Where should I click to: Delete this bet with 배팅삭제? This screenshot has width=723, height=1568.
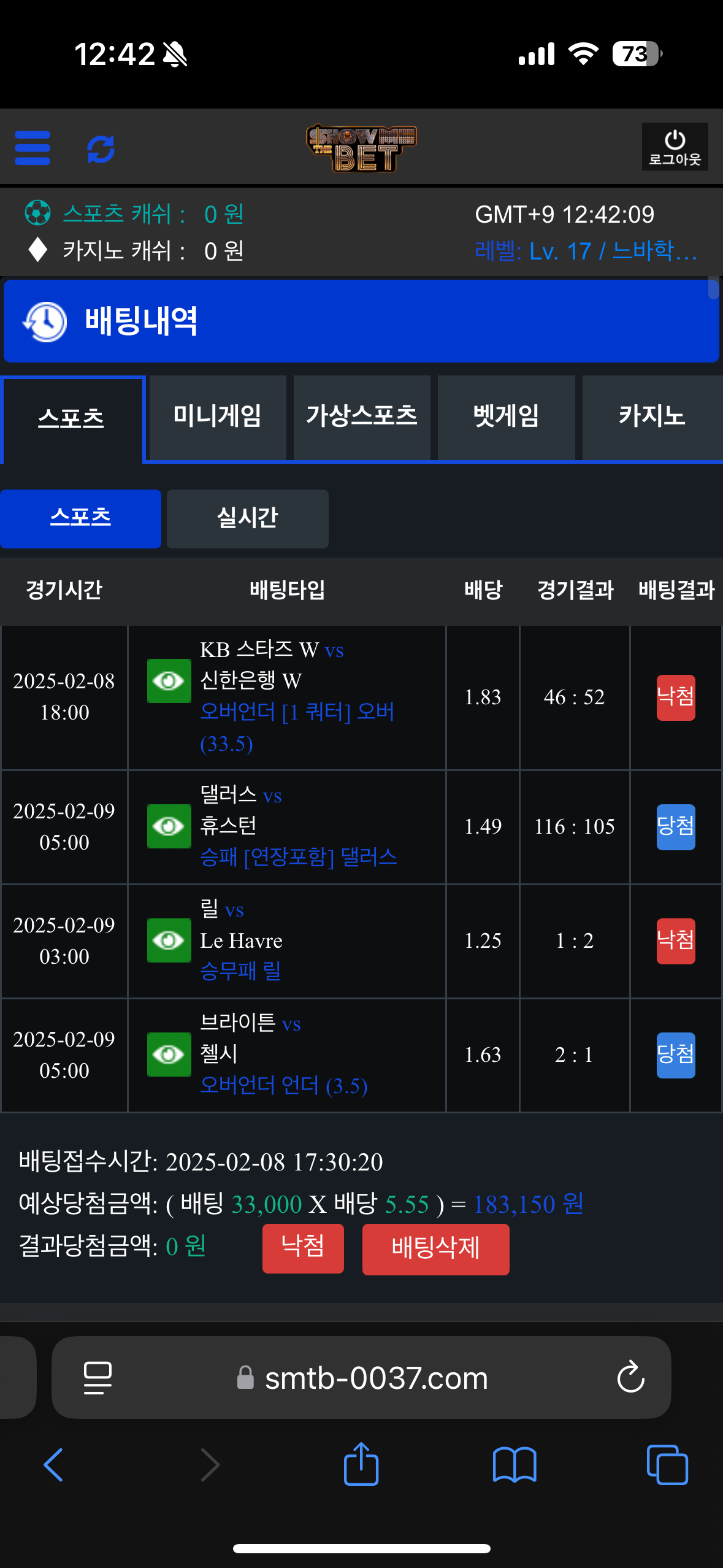435,1249
